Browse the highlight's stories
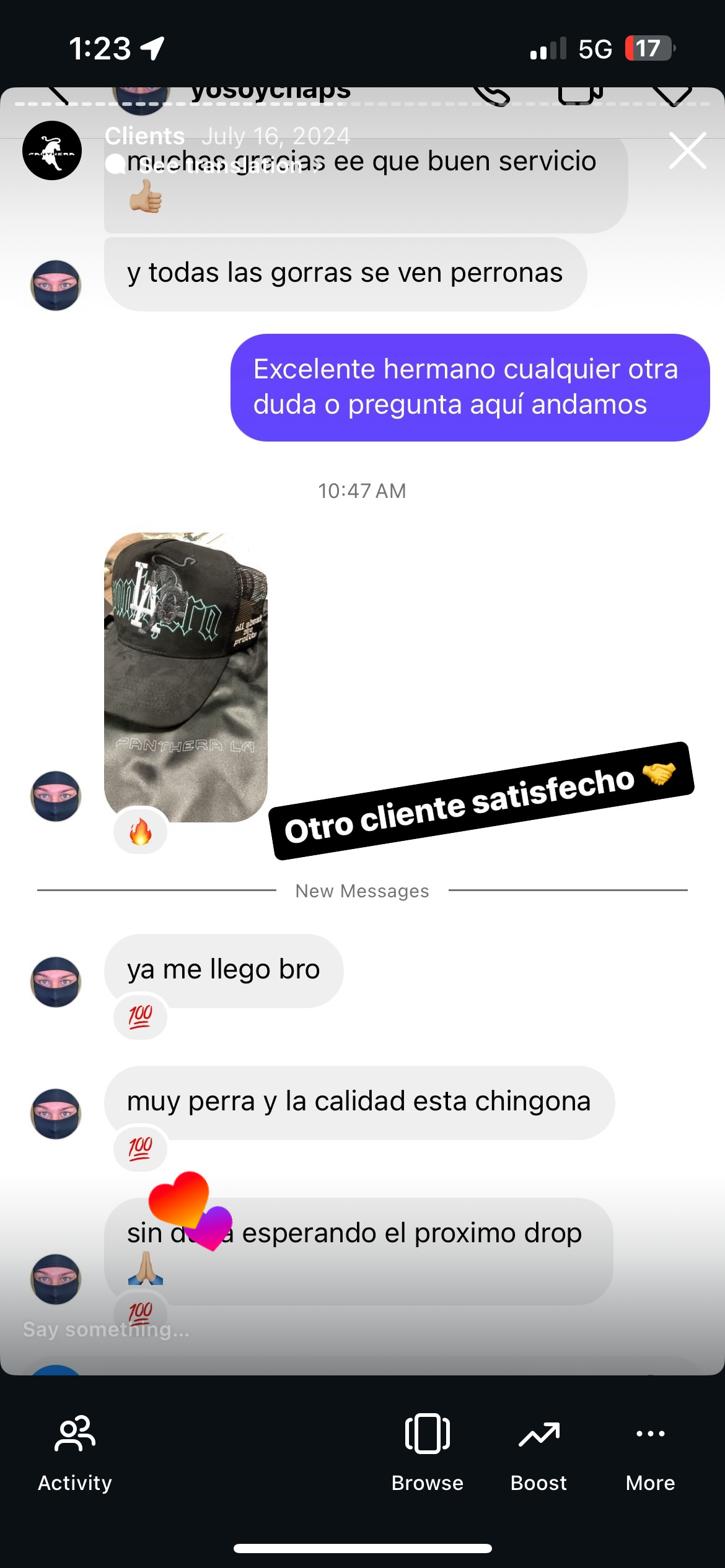 point(427,1450)
